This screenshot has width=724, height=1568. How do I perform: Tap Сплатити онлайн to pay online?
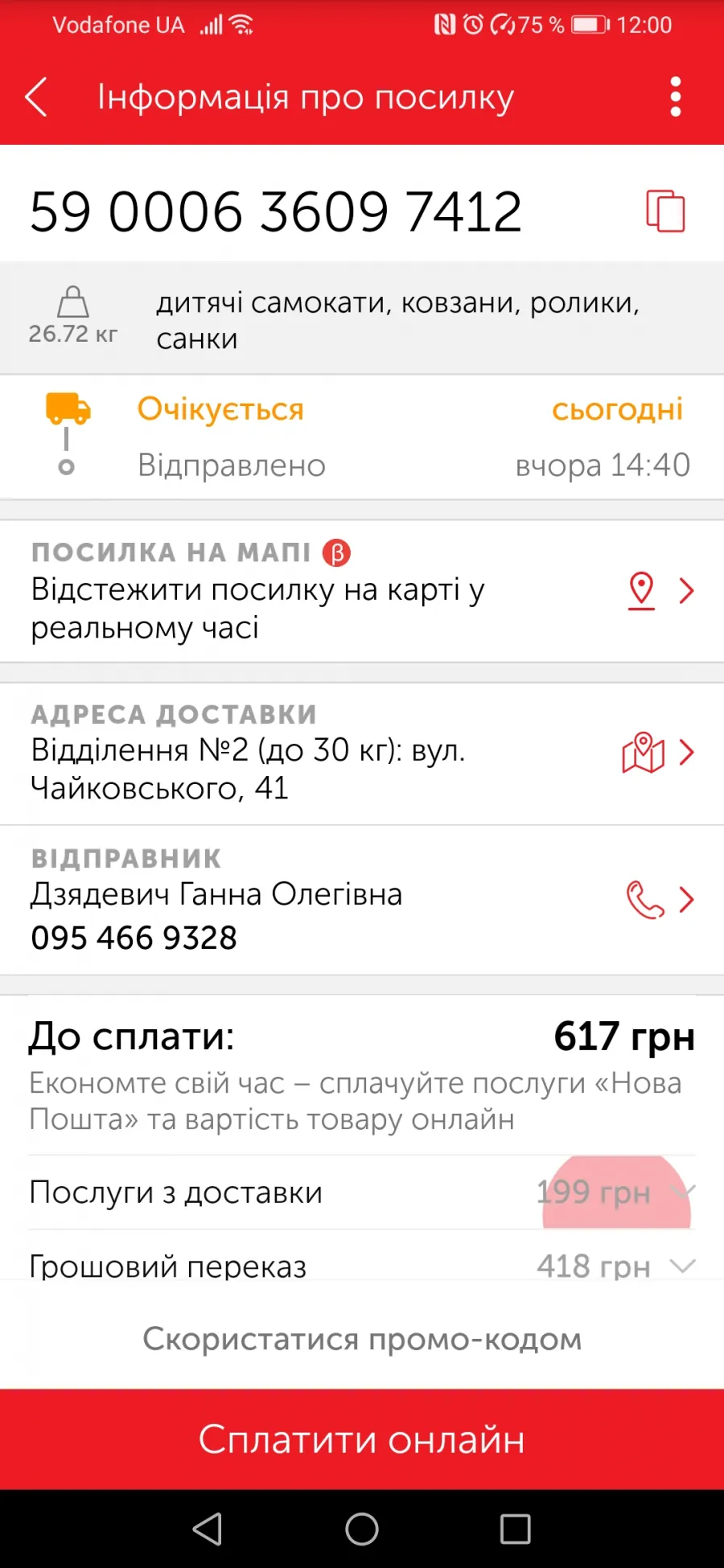(x=362, y=1439)
